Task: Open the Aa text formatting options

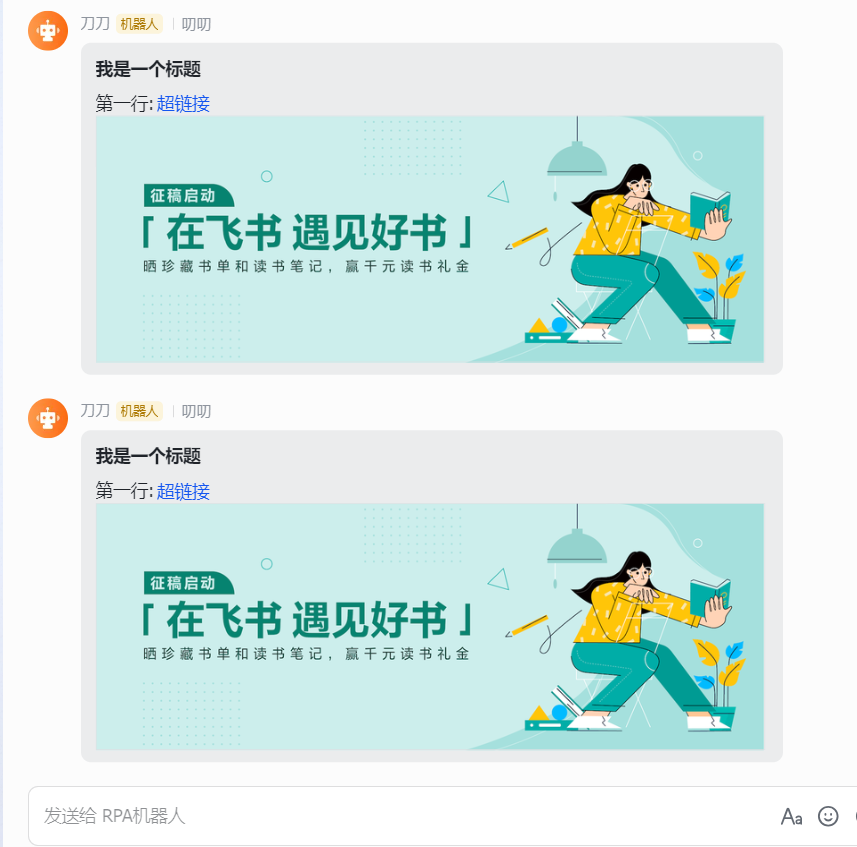Action: 791,817
